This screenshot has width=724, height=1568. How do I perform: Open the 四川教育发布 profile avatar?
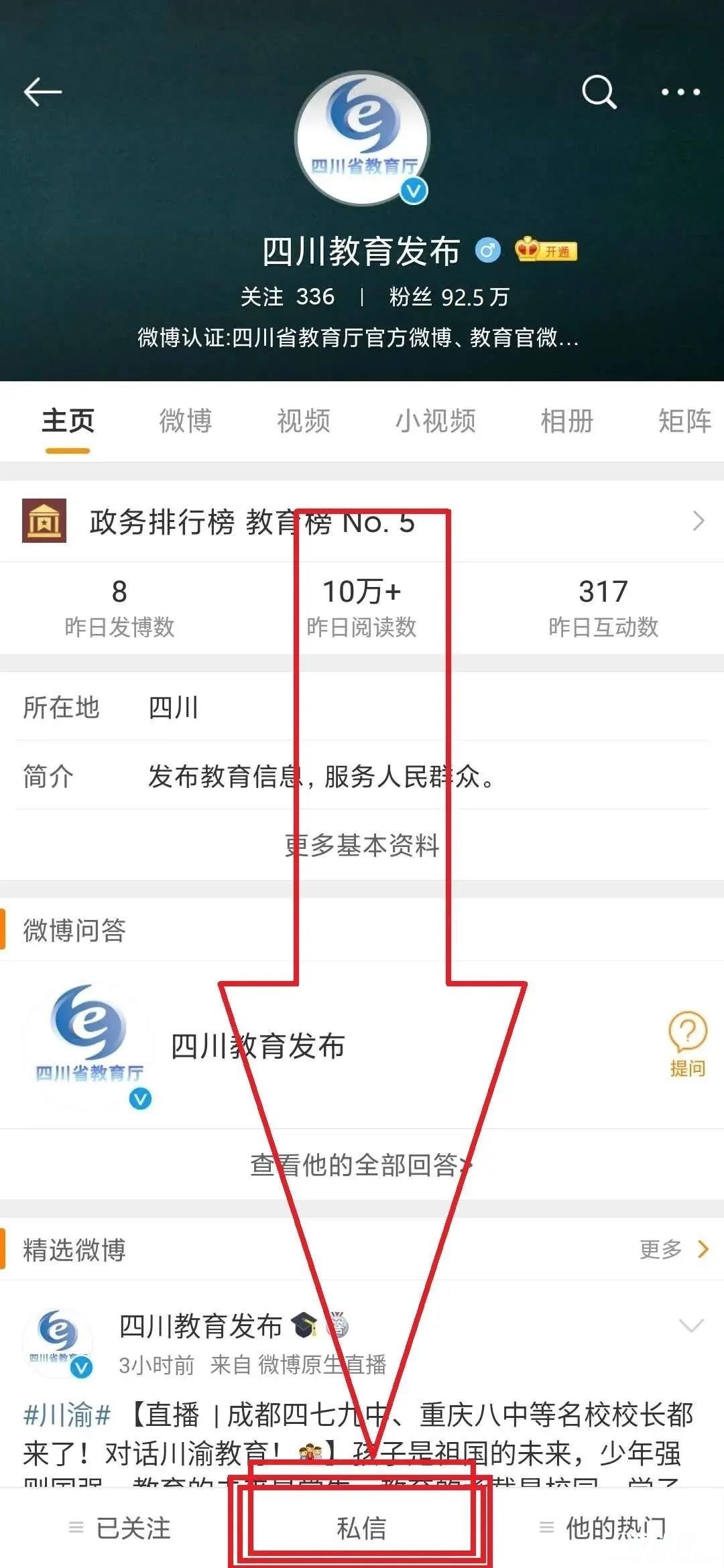[362, 139]
